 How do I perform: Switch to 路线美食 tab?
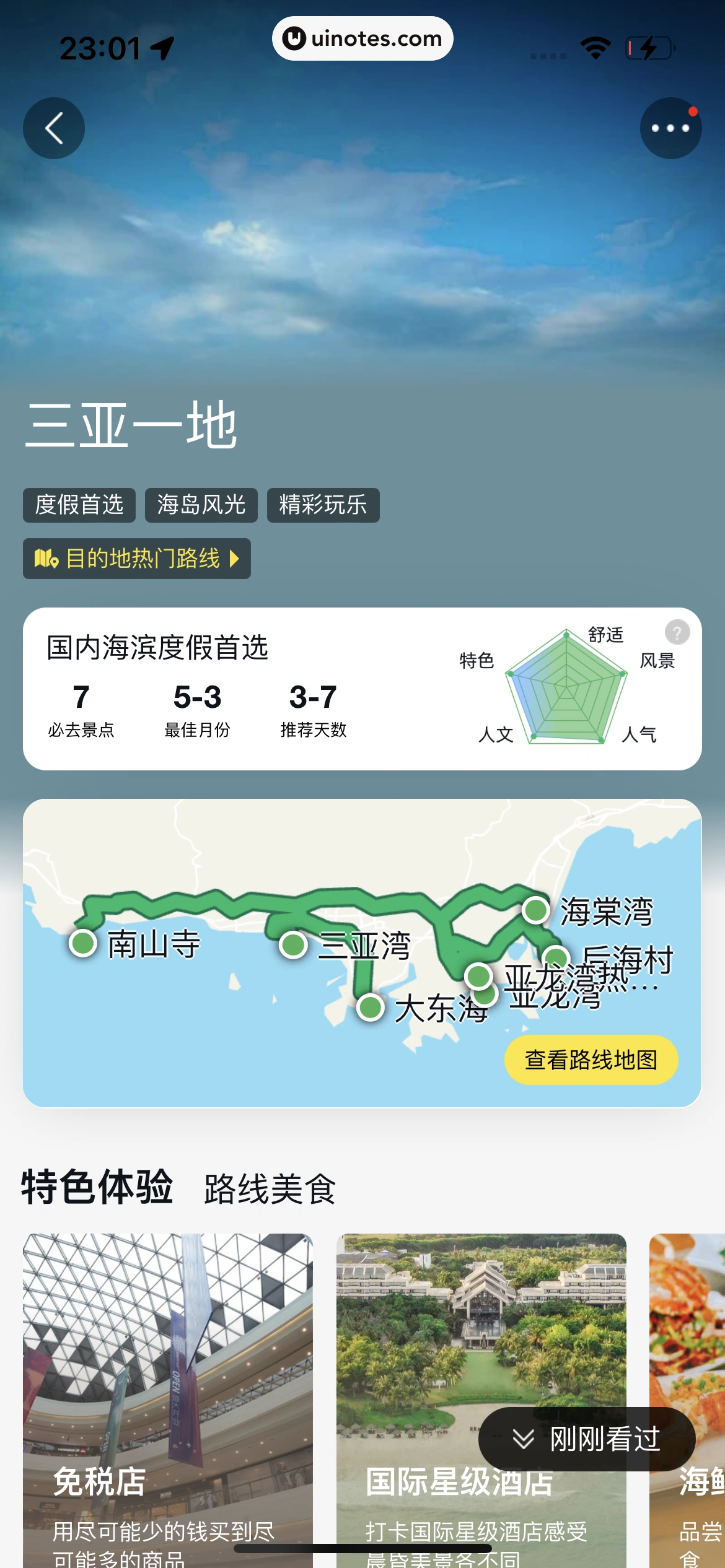tap(270, 1188)
